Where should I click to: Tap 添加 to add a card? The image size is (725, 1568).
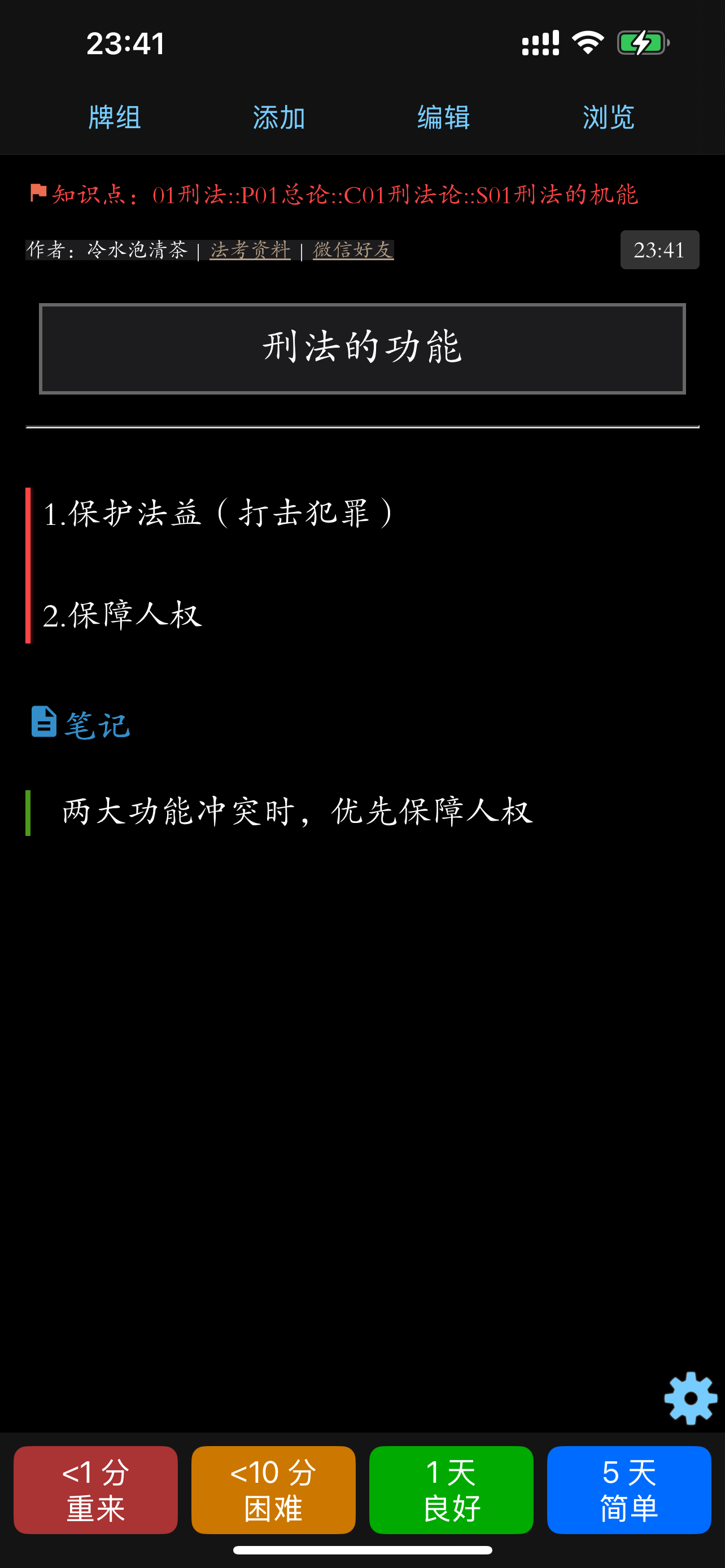[x=279, y=117]
